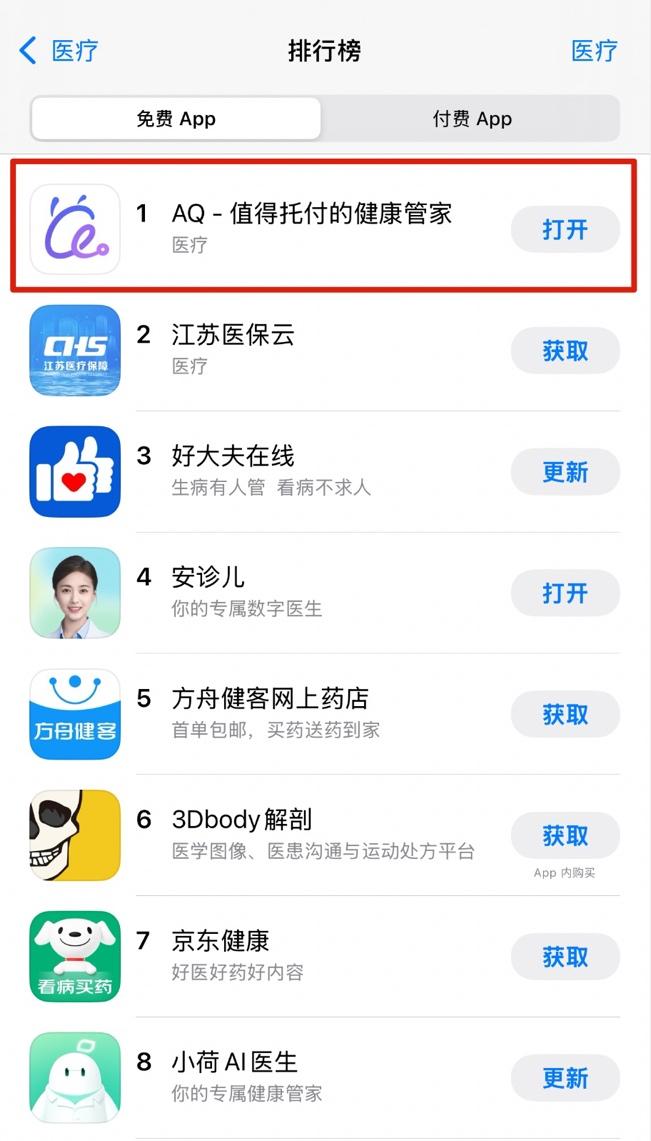Open the 方舟健客网上药店 listing
Image resolution: width=651 pixels, height=1141 pixels.
(270, 699)
